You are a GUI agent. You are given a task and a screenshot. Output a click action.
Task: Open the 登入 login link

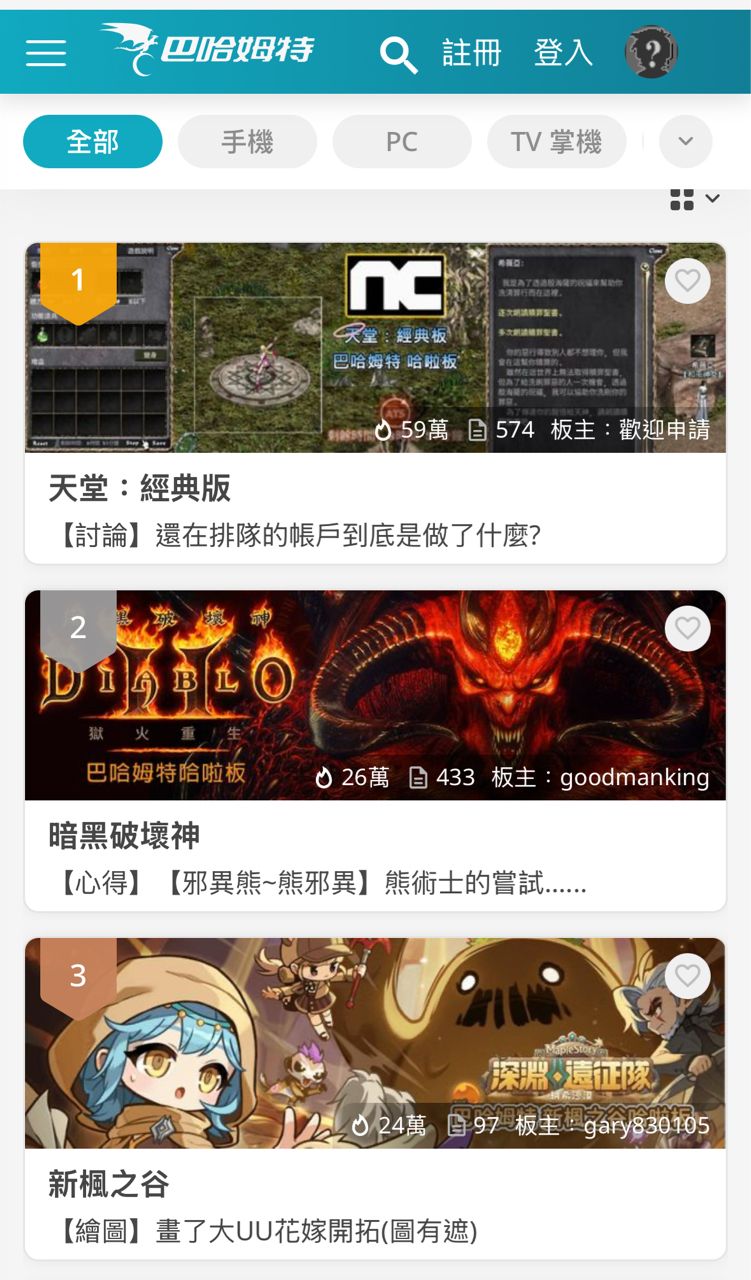coord(563,53)
